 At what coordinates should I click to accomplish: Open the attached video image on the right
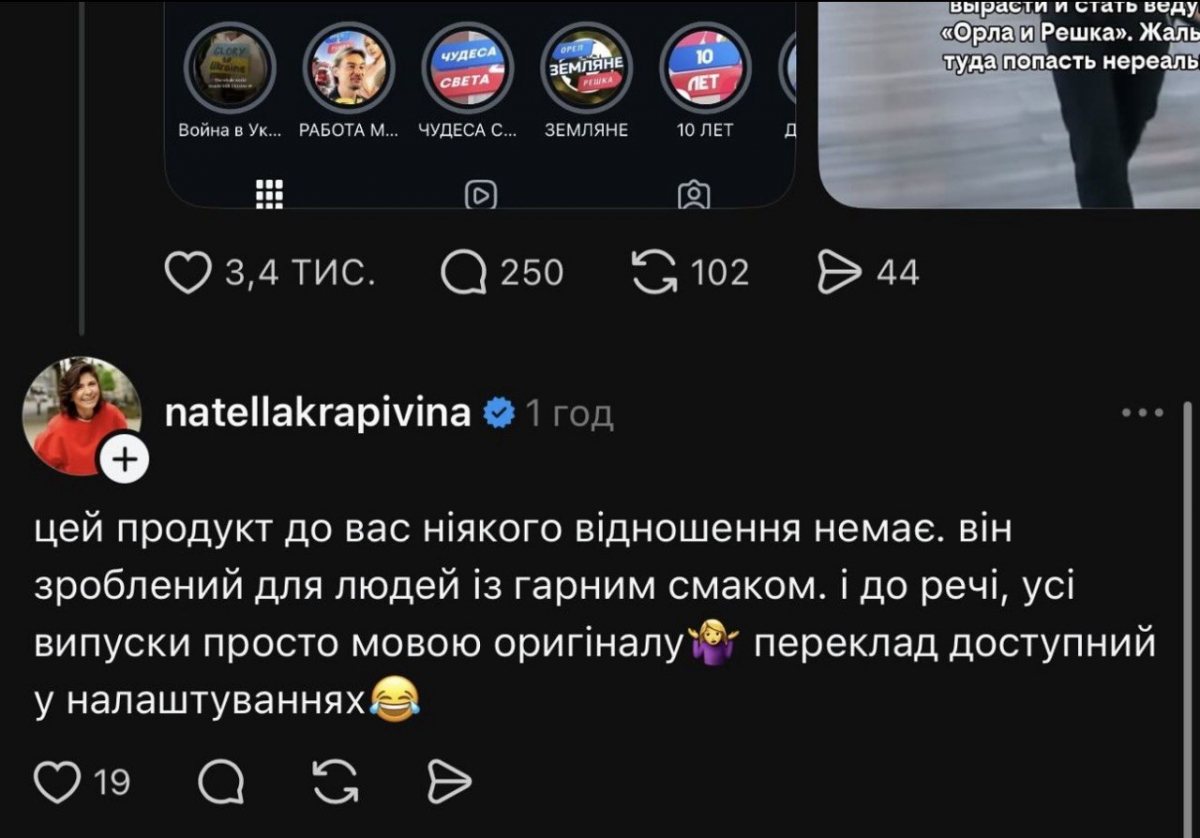1010,100
